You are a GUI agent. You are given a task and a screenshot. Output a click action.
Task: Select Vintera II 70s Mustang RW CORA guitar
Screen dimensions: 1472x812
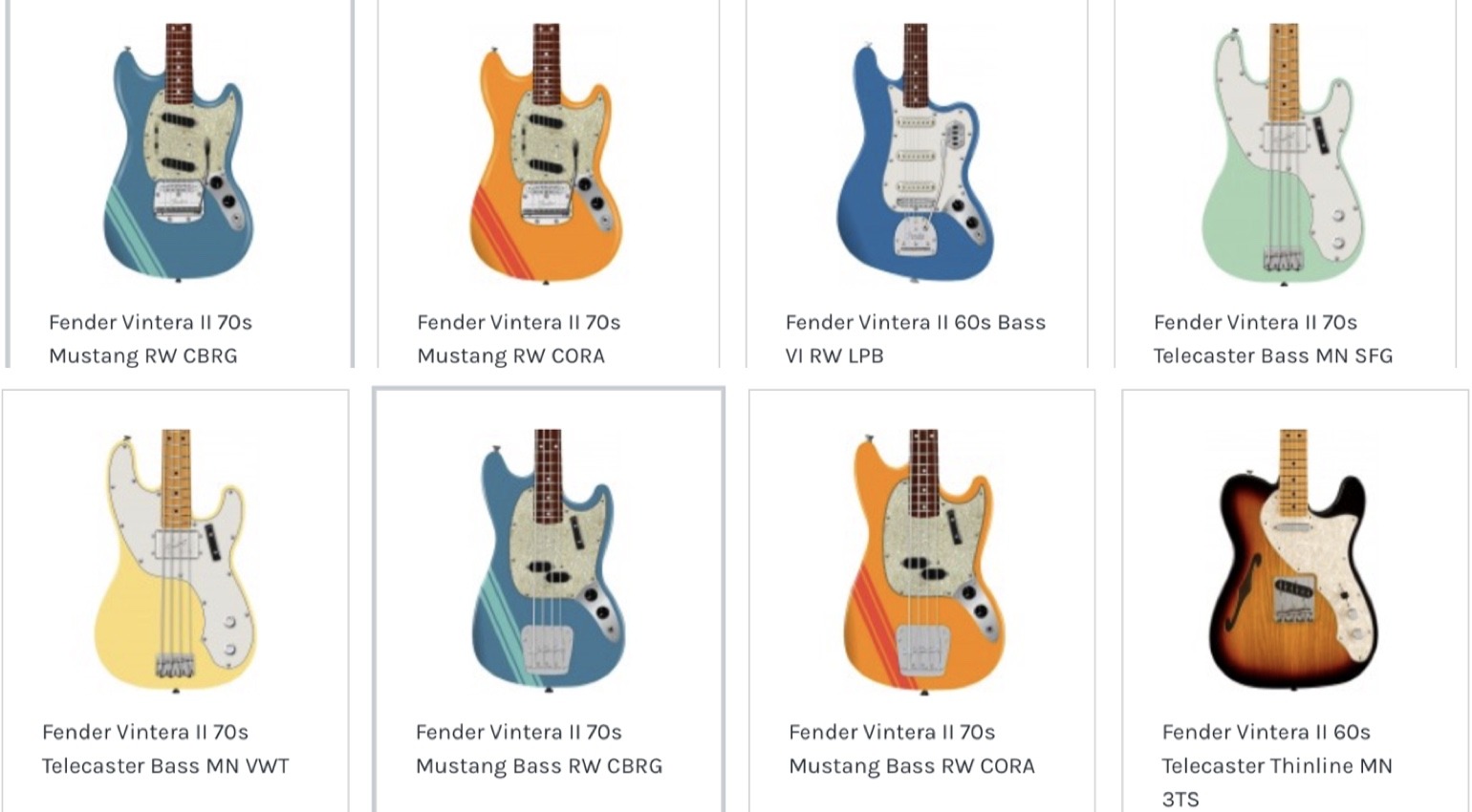(547, 158)
